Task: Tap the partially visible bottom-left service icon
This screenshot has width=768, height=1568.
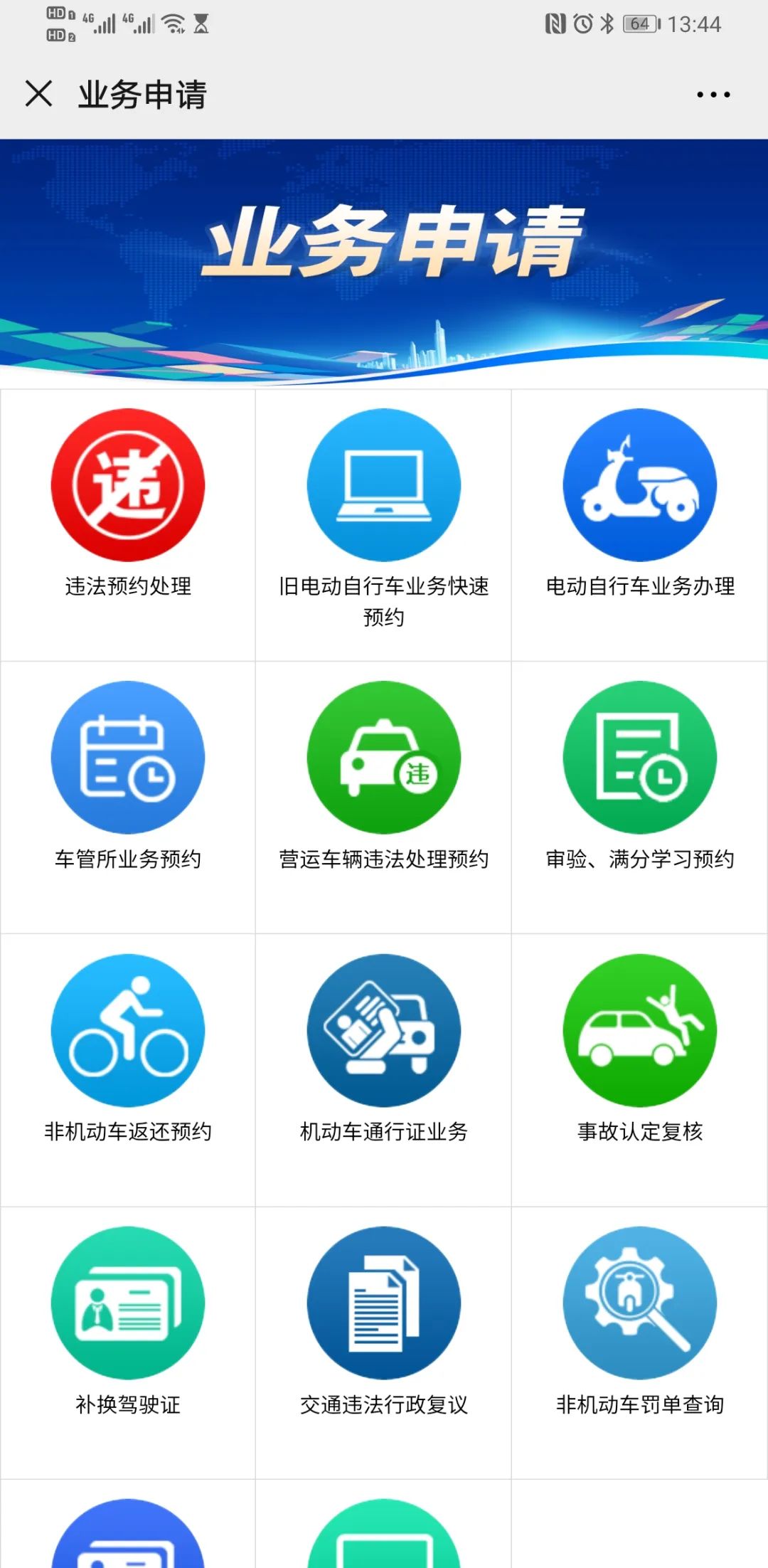Action: (x=127, y=1551)
